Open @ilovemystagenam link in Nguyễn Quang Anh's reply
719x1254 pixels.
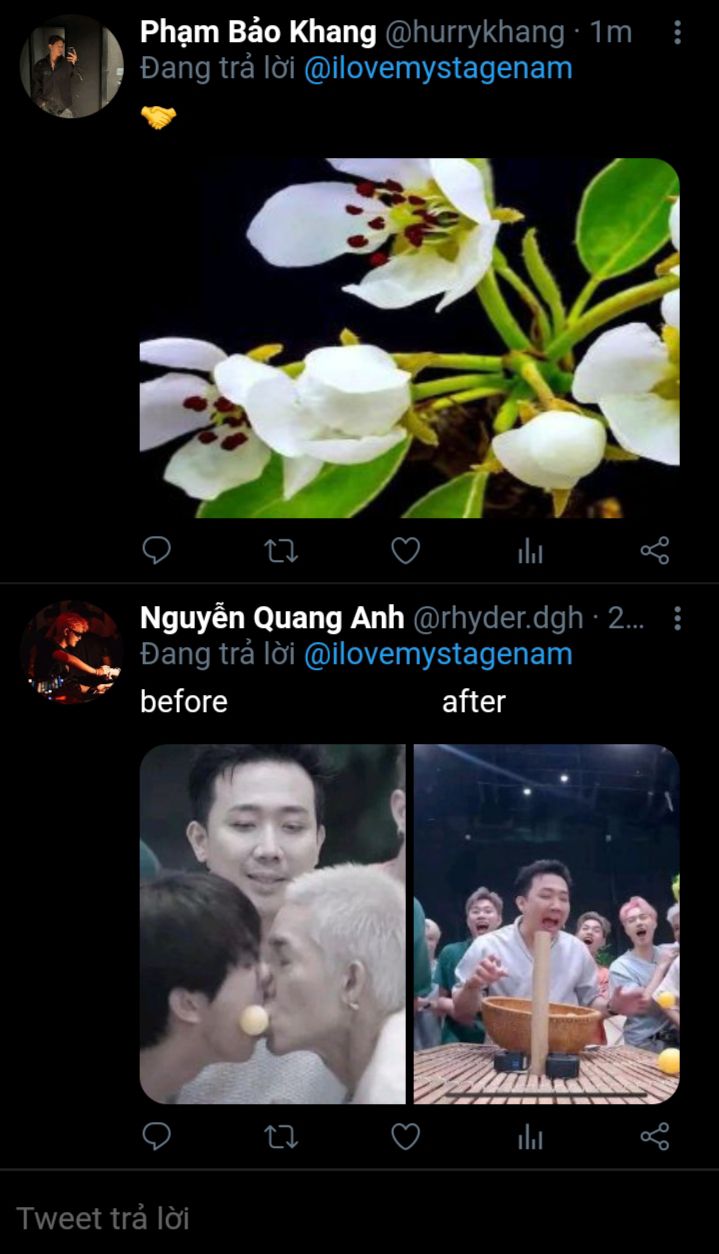coord(438,654)
